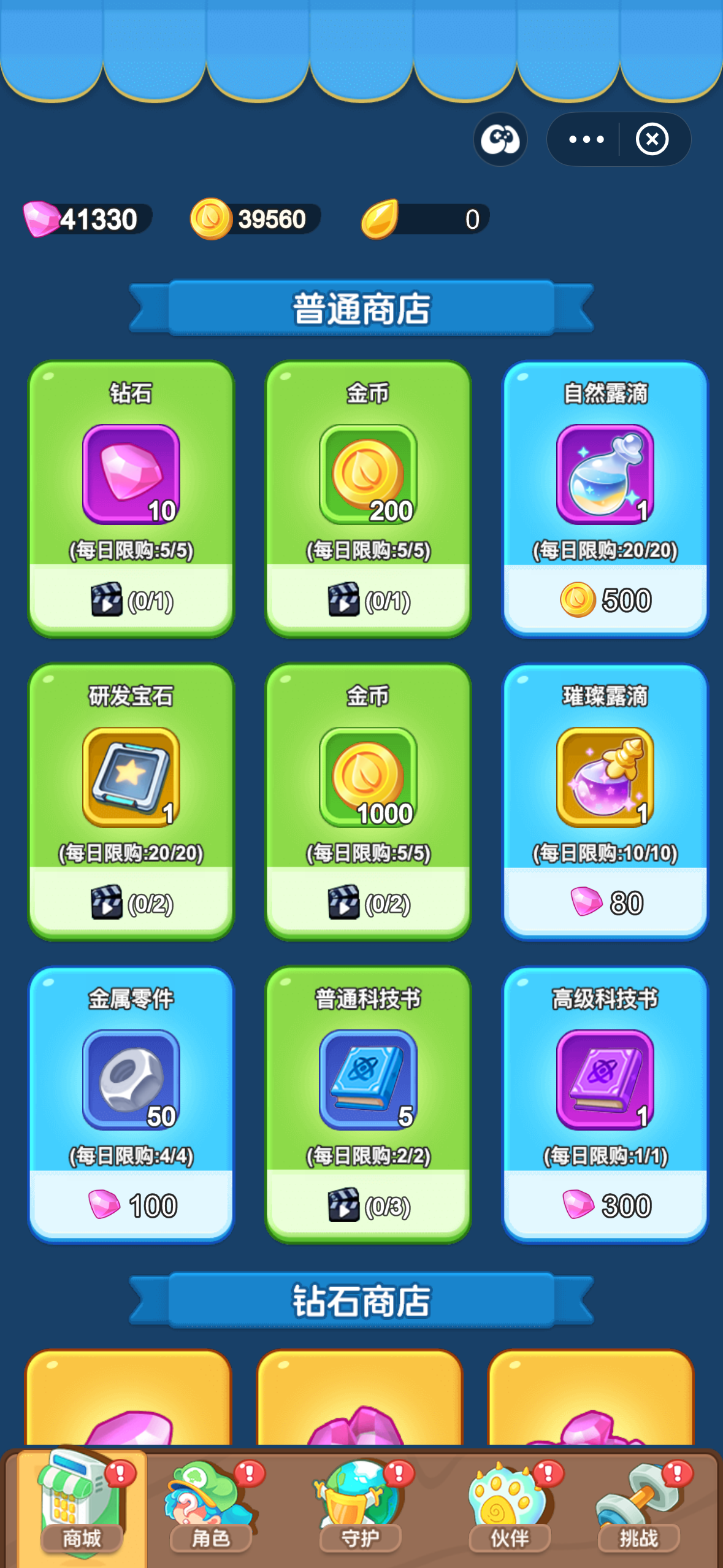Watch ad for 200 金币
723x1568 pixels.
coord(368,599)
